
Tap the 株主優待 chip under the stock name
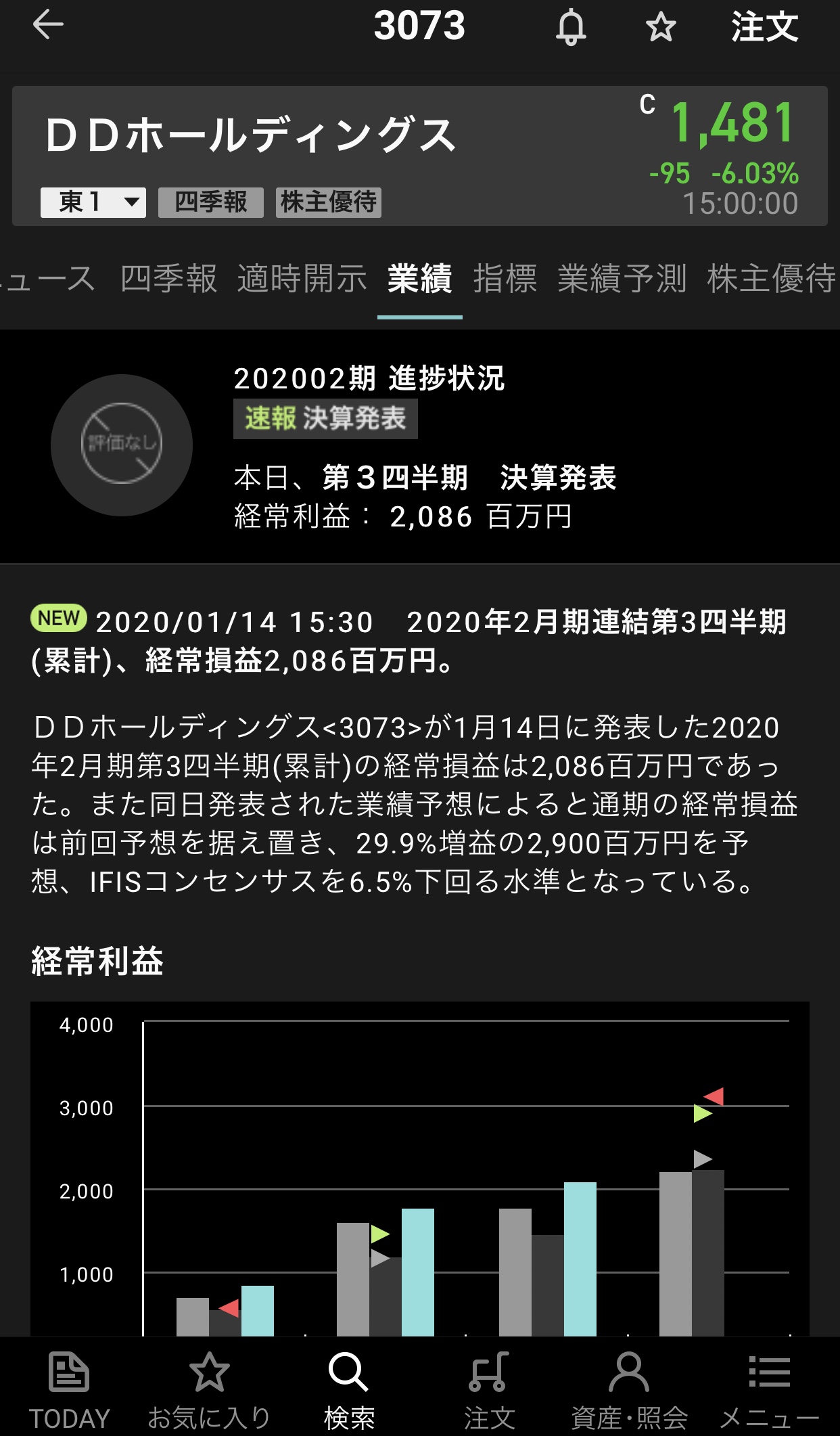point(328,202)
